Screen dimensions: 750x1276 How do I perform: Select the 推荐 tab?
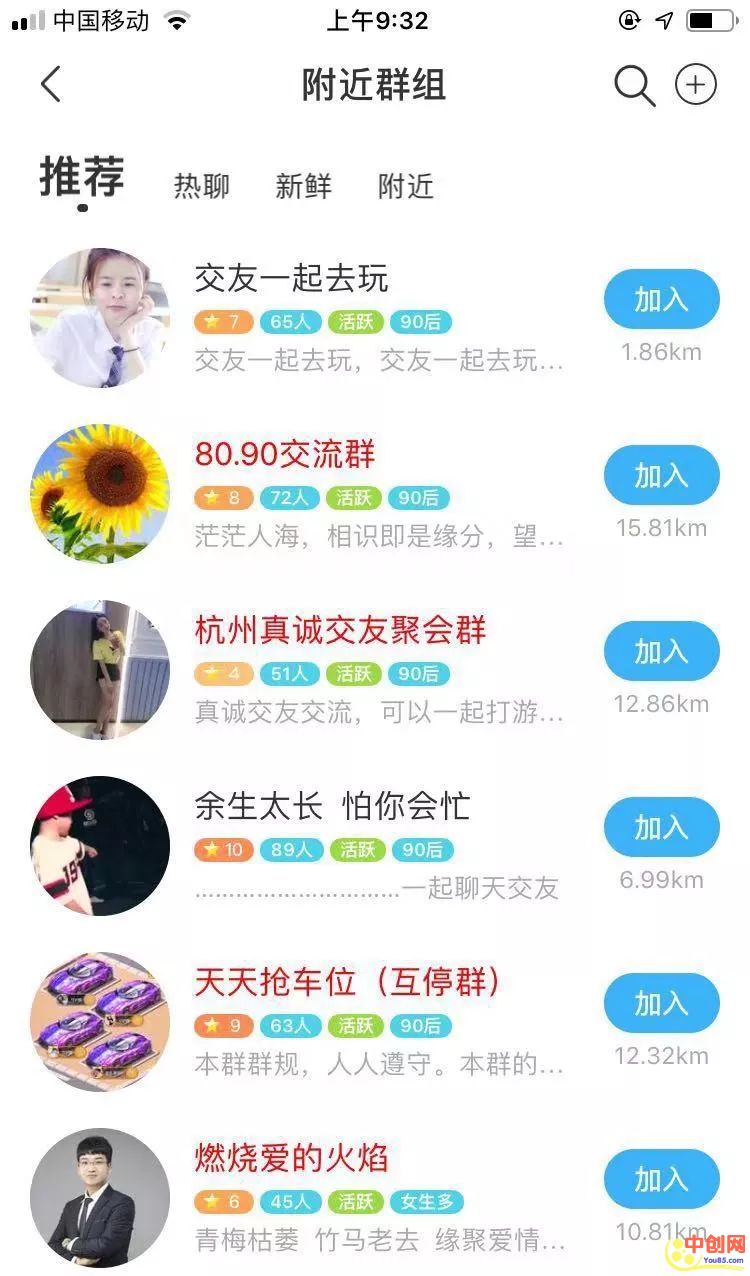pos(82,178)
